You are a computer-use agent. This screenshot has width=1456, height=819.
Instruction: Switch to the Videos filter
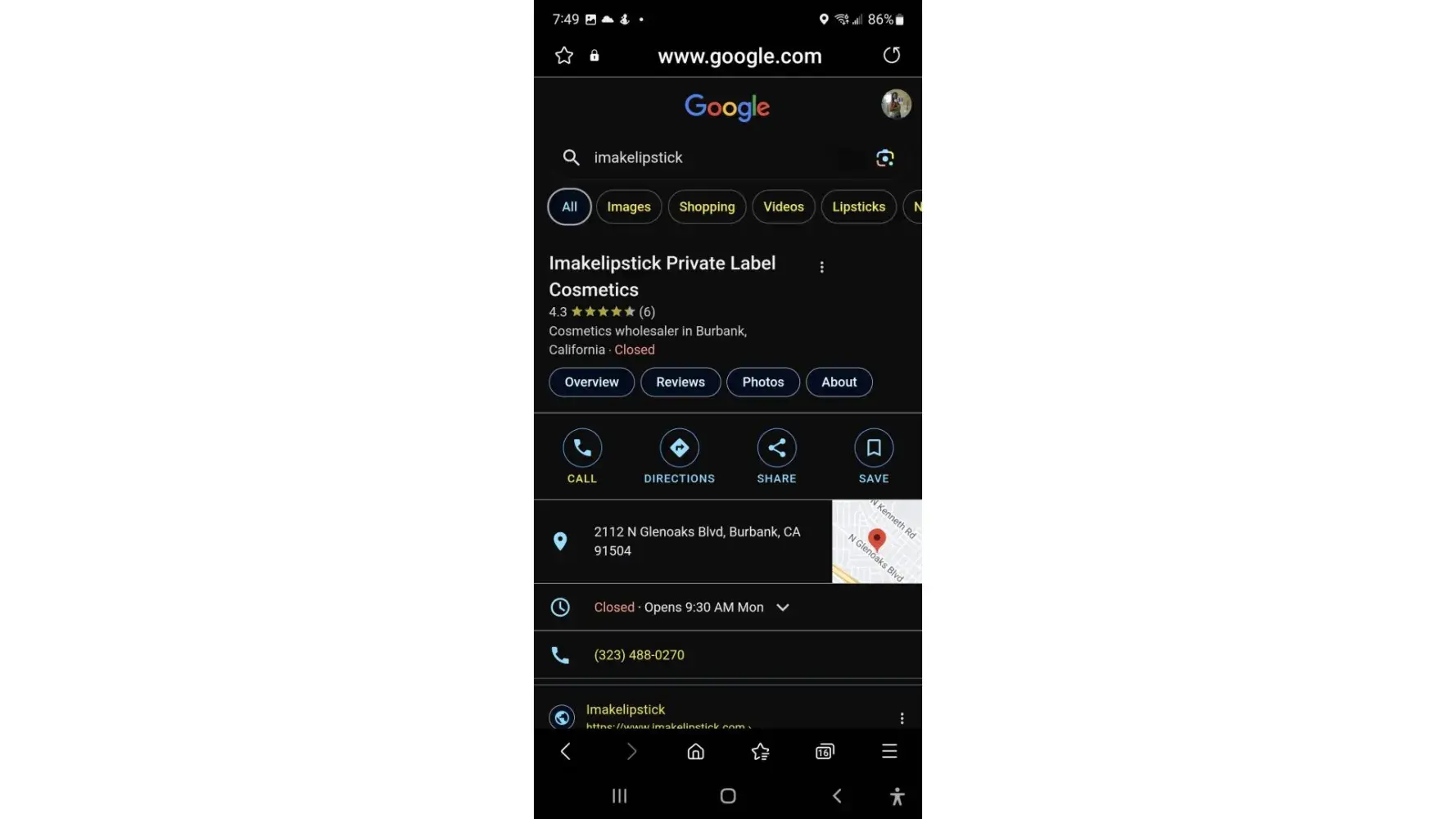pos(783,207)
